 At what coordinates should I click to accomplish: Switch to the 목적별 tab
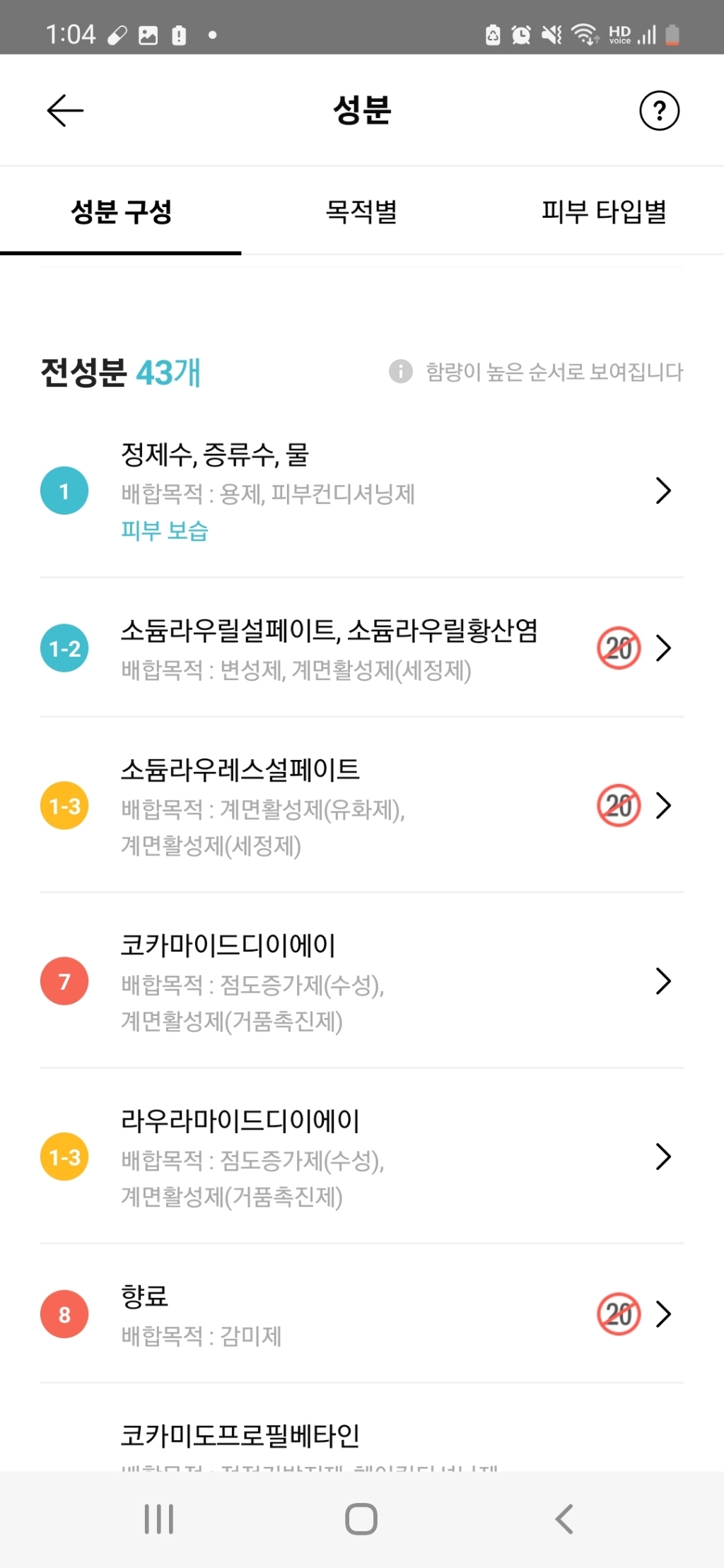(361, 211)
